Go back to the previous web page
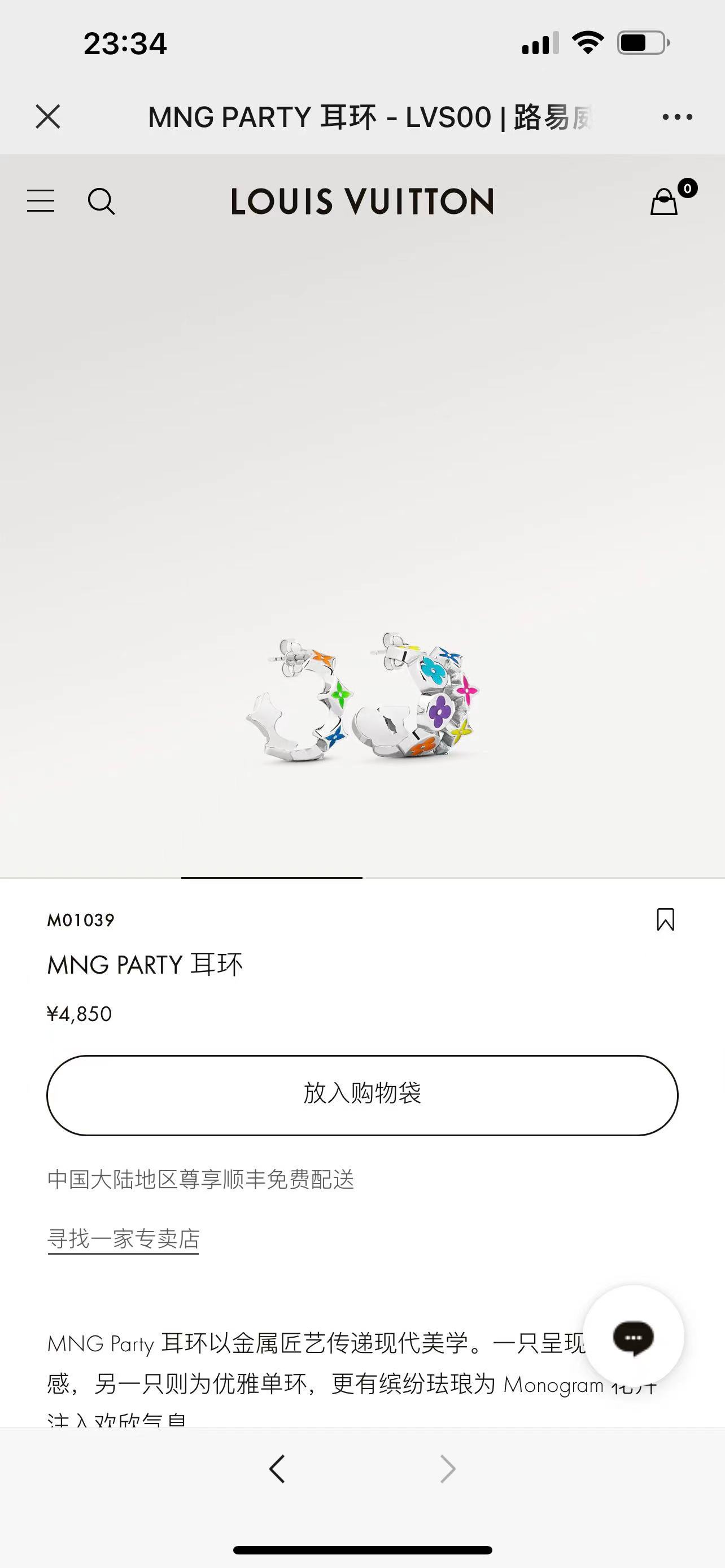The image size is (725, 1568). (277, 1469)
